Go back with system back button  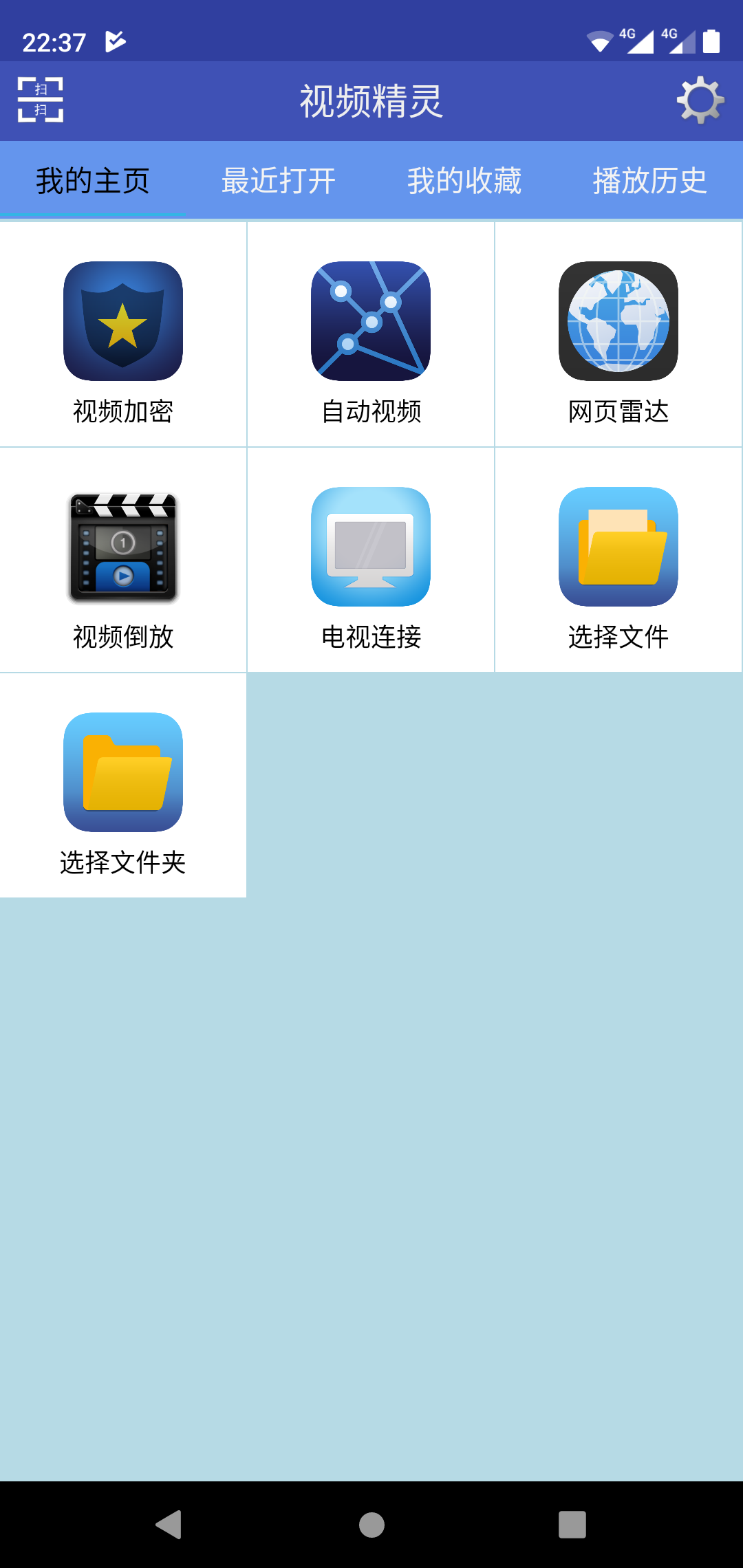click(x=169, y=1525)
